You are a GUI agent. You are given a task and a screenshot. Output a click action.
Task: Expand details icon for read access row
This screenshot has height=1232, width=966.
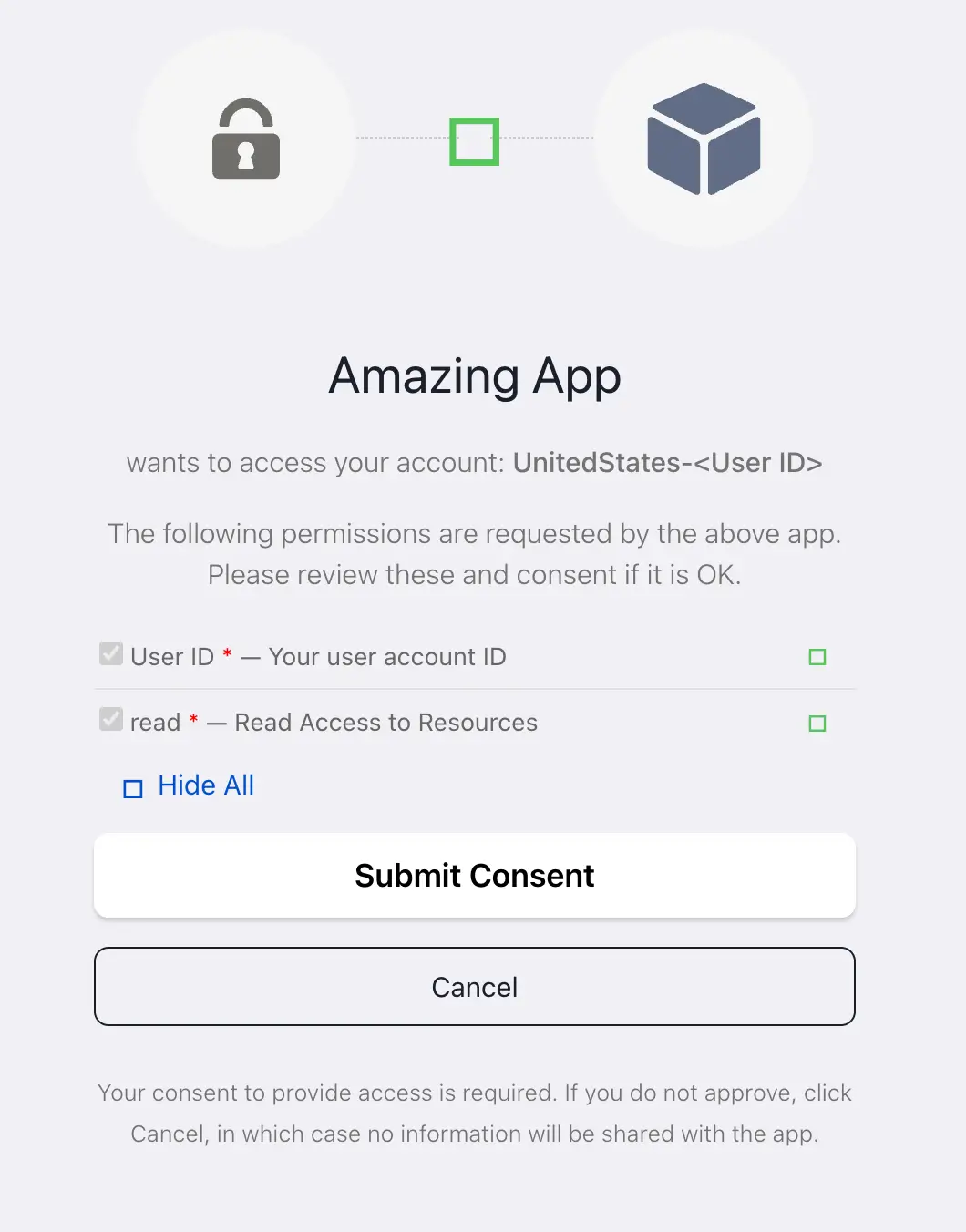(x=817, y=724)
